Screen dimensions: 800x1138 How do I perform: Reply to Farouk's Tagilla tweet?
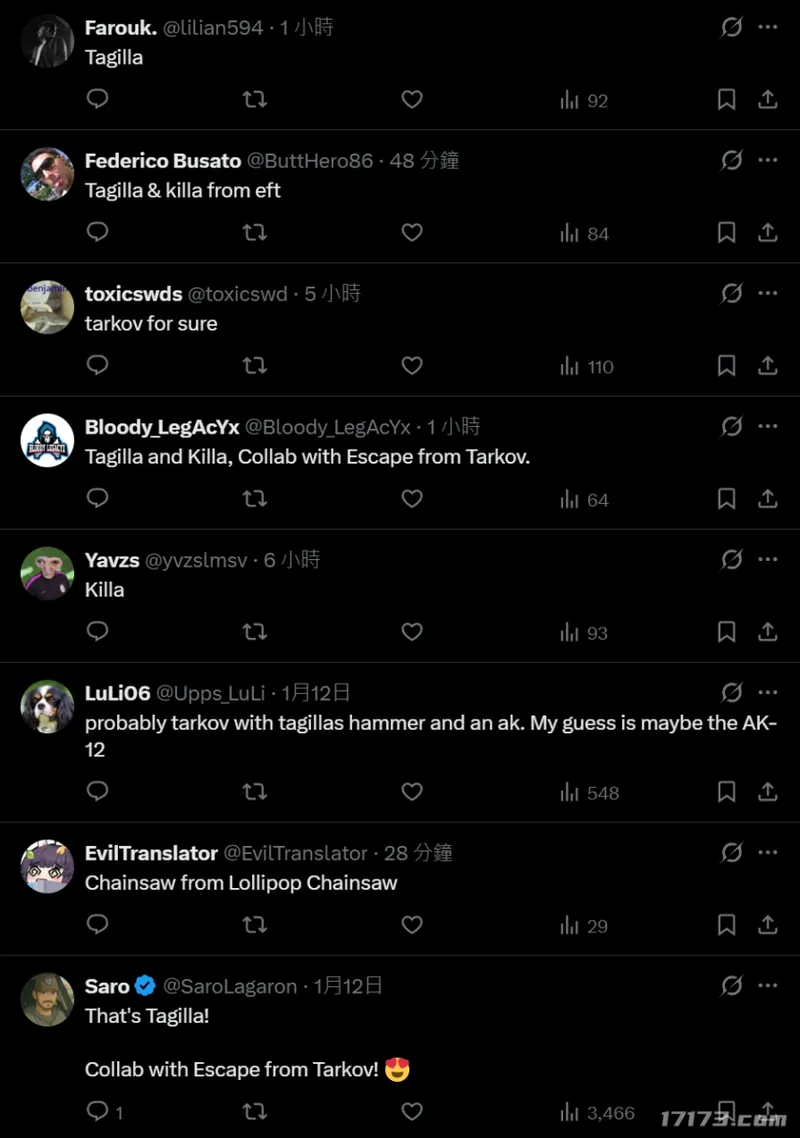(97, 99)
